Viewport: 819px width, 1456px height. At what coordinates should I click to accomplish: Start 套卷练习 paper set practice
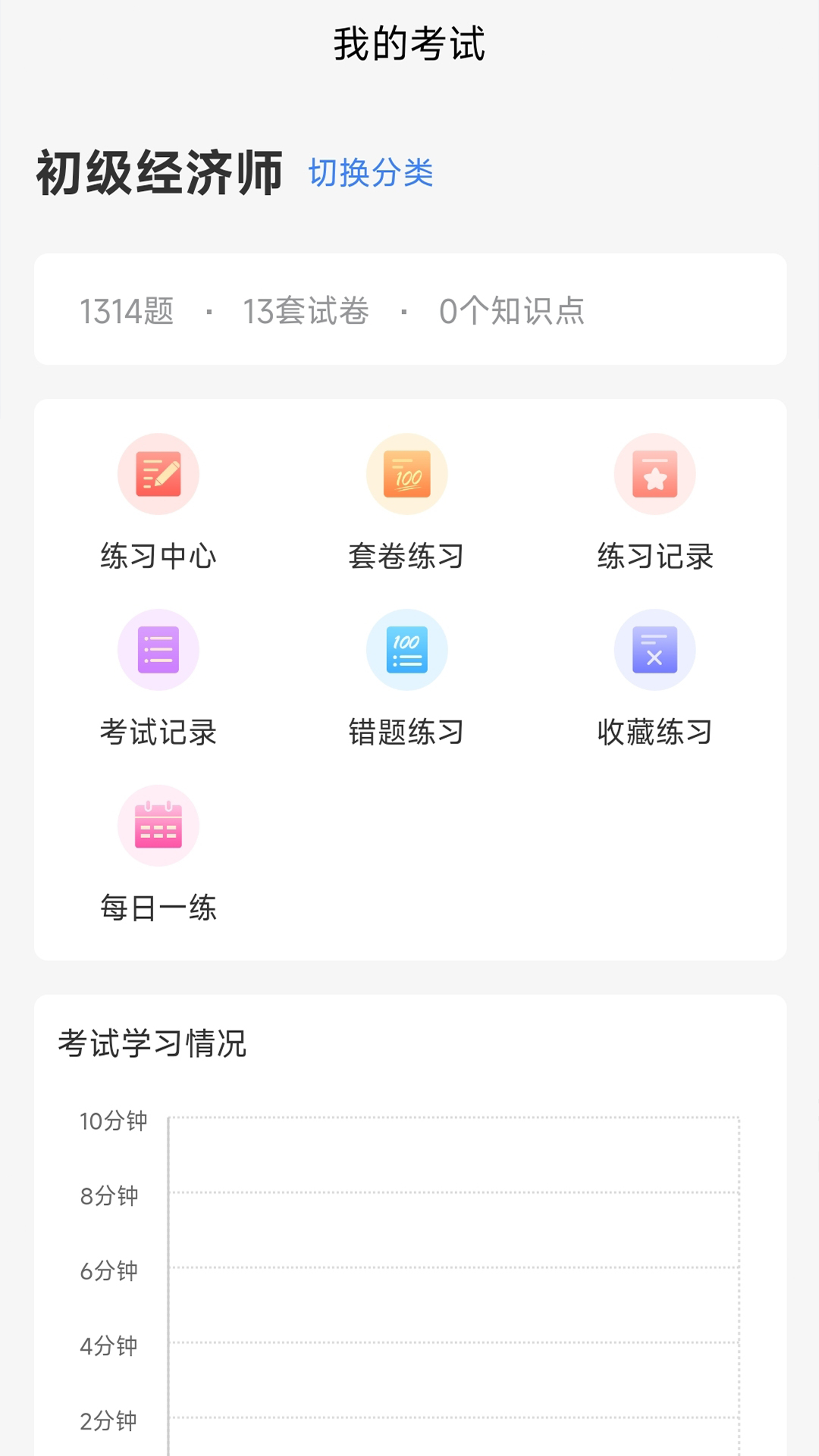pyautogui.click(x=406, y=503)
